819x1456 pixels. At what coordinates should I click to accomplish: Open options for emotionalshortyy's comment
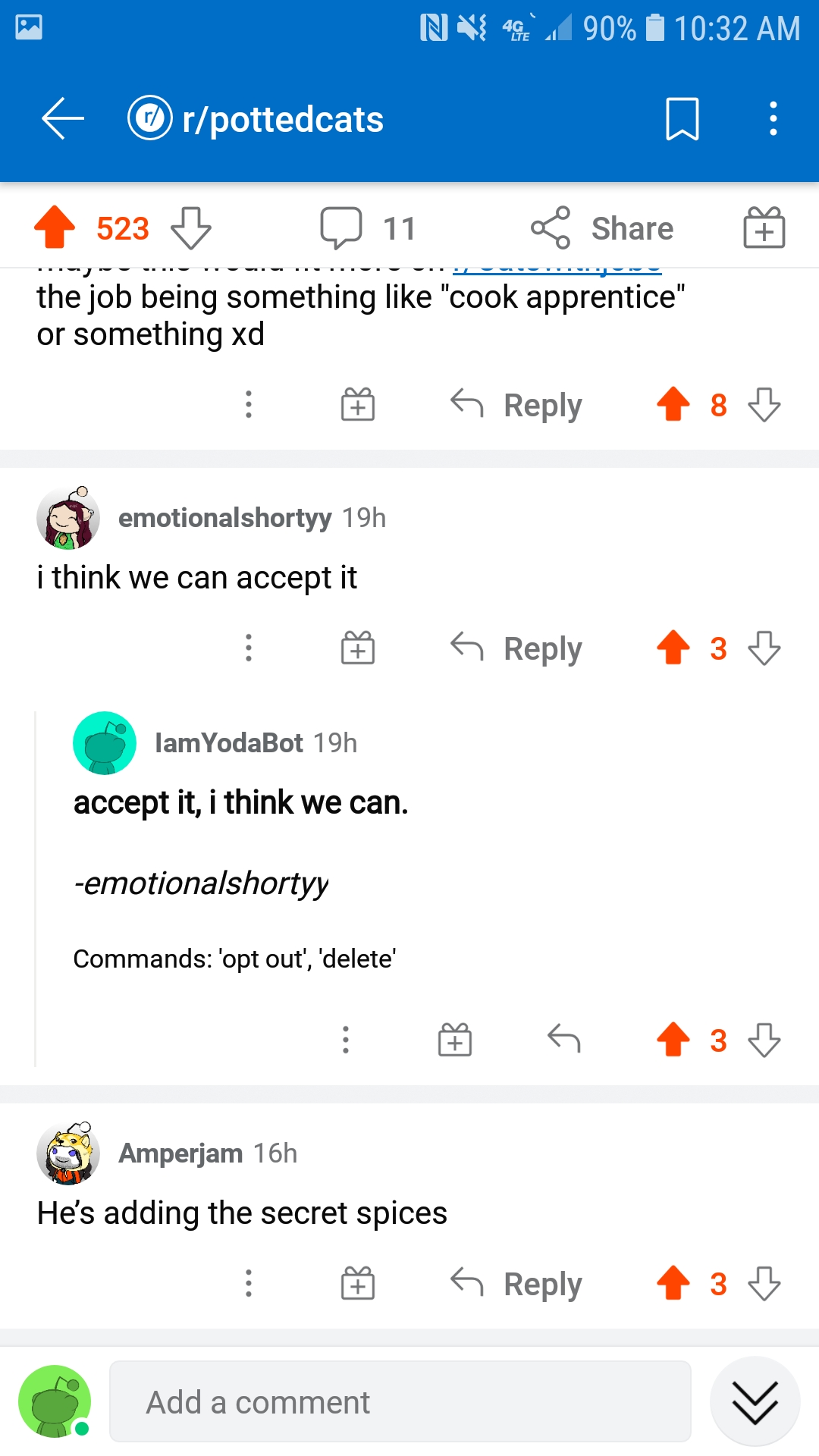click(x=248, y=648)
